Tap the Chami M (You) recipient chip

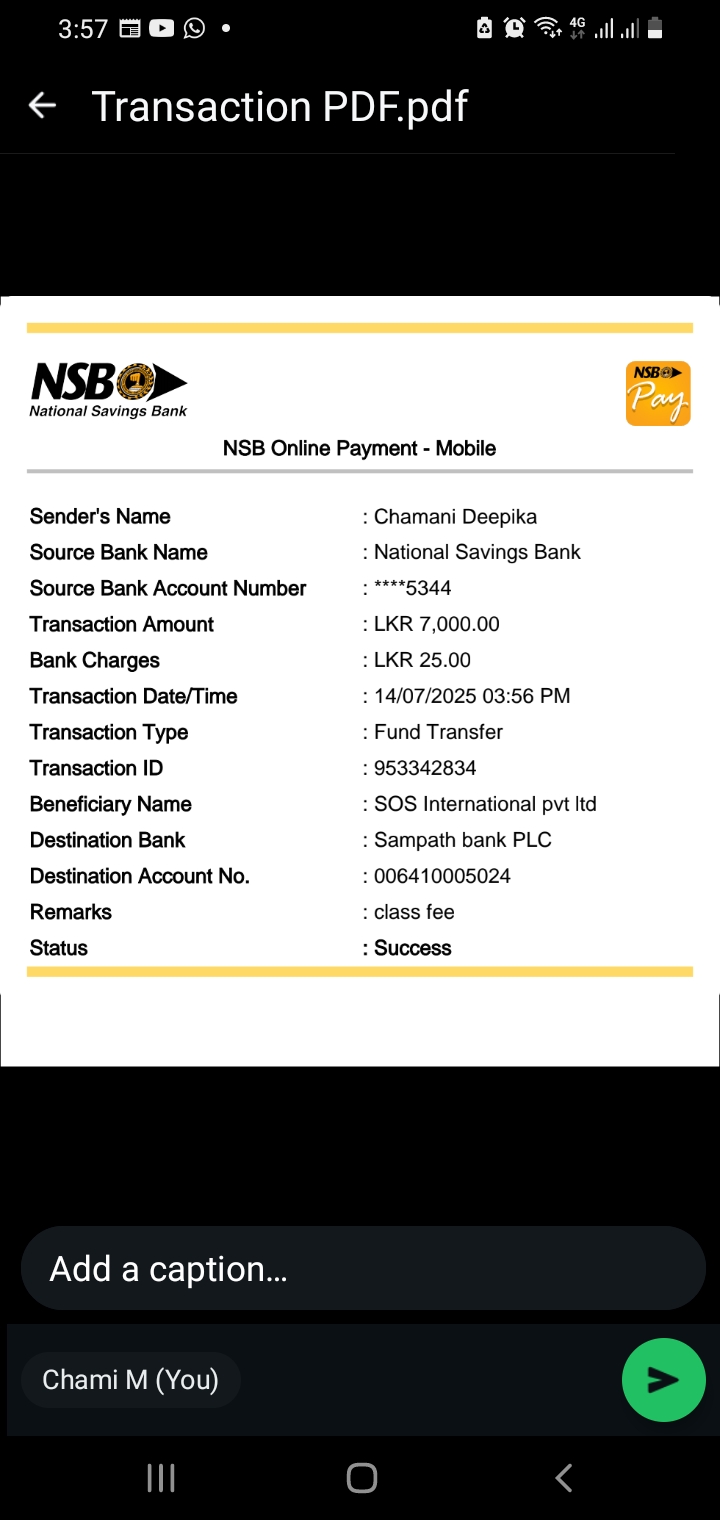coord(130,1380)
